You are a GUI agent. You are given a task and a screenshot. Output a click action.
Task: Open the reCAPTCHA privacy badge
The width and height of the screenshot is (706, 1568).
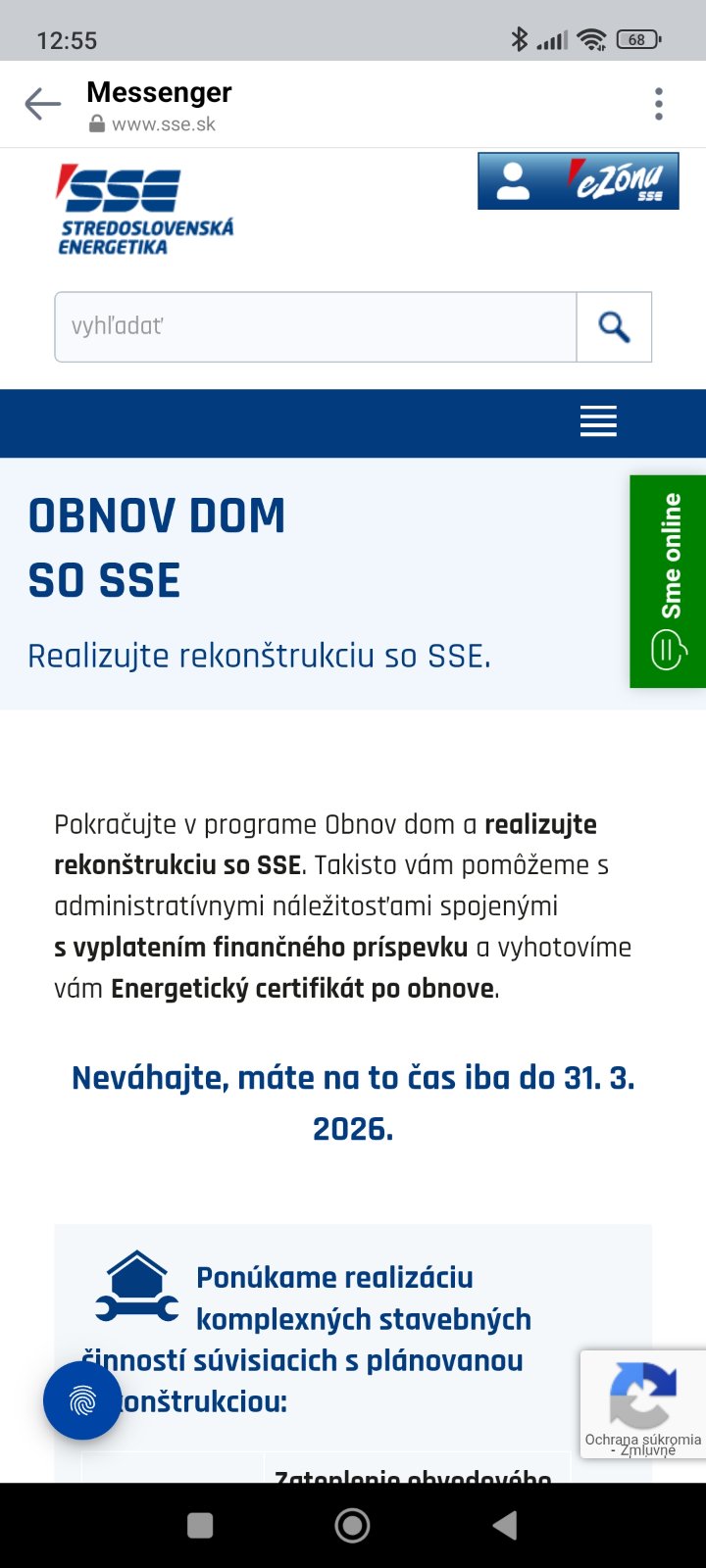(x=642, y=1404)
